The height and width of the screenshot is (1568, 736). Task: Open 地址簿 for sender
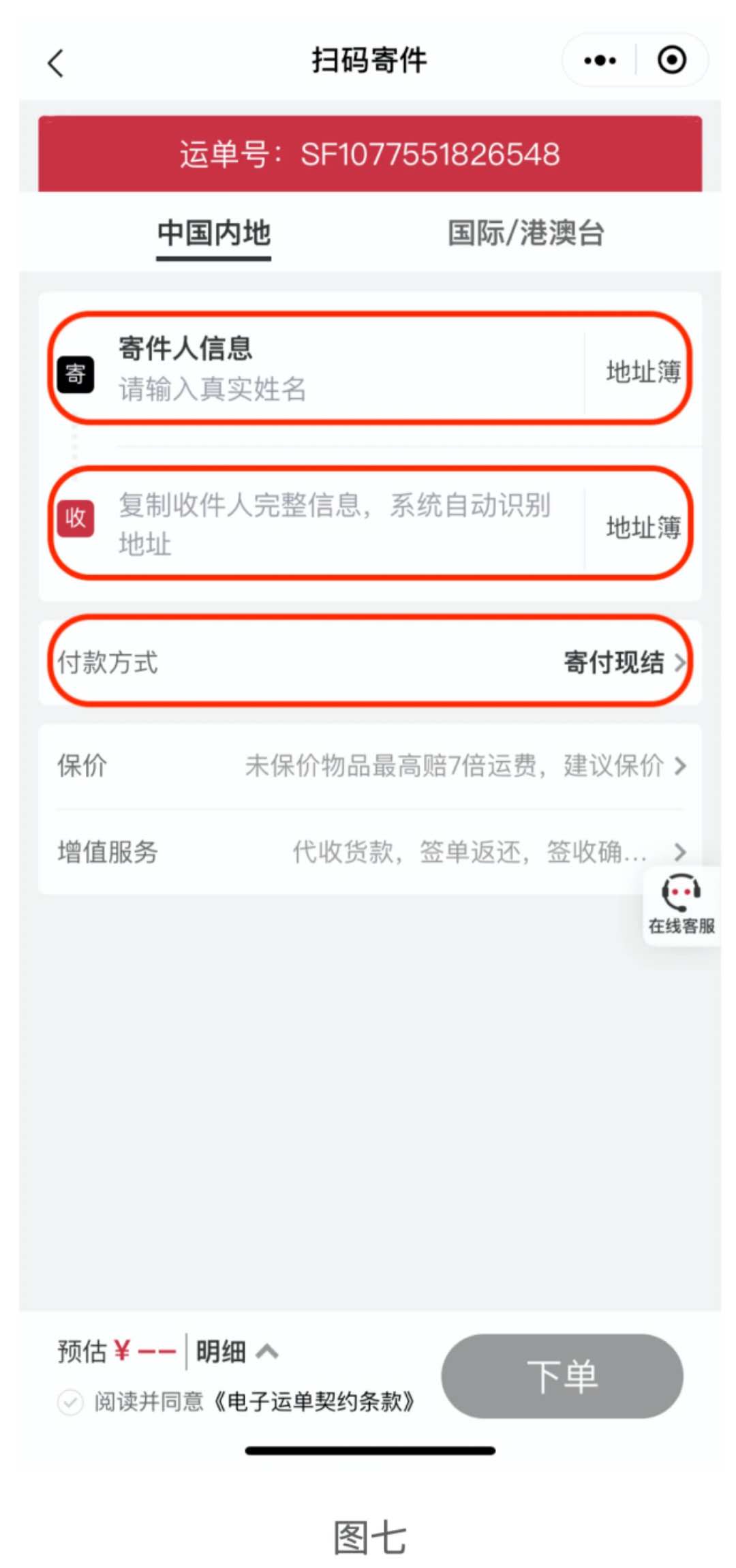(x=643, y=372)
